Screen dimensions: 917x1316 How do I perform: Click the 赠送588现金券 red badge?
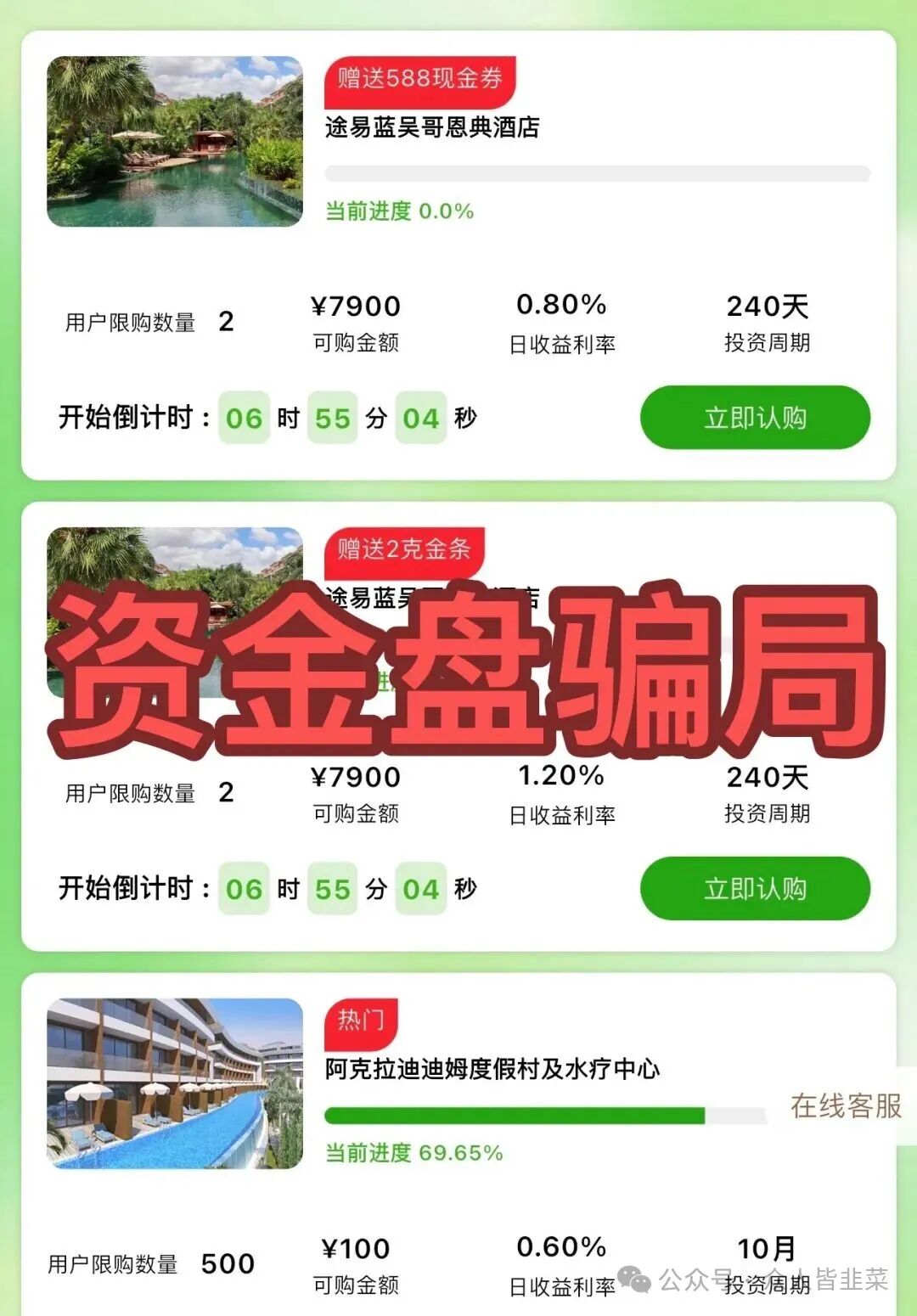[421, 80]
